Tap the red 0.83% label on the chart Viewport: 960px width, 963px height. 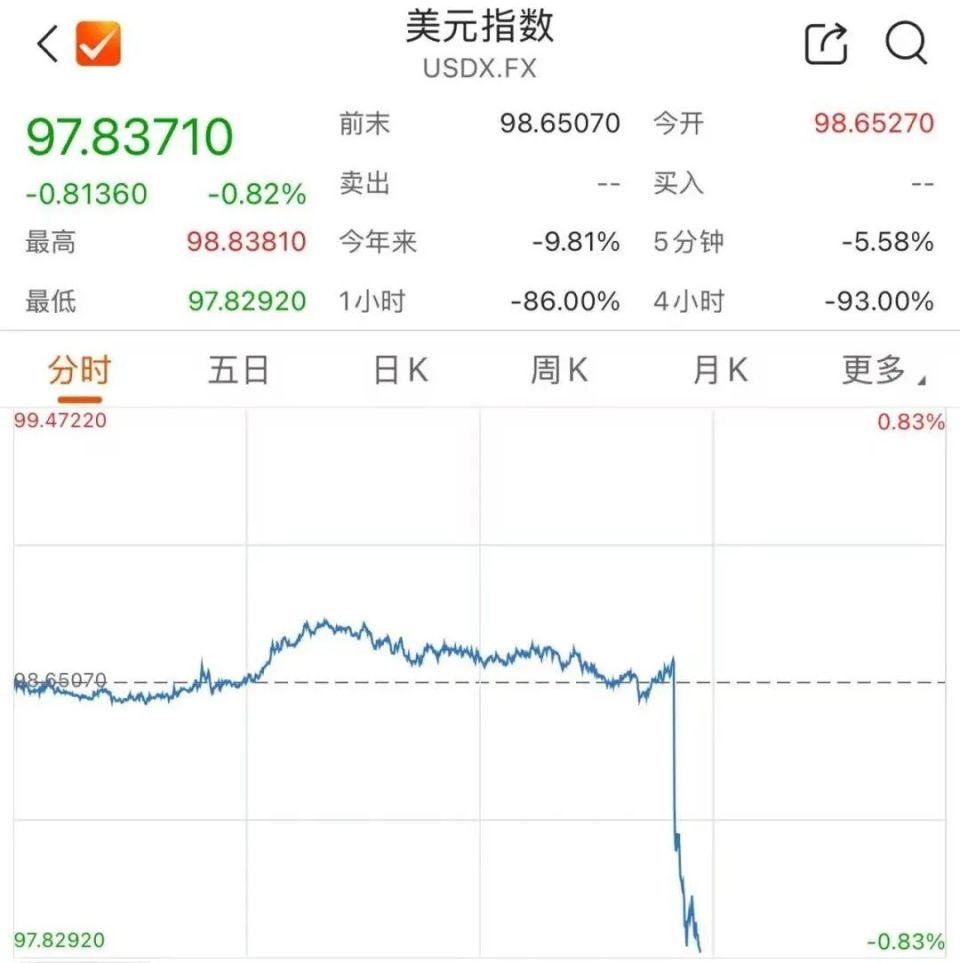(x=909, y=422)
